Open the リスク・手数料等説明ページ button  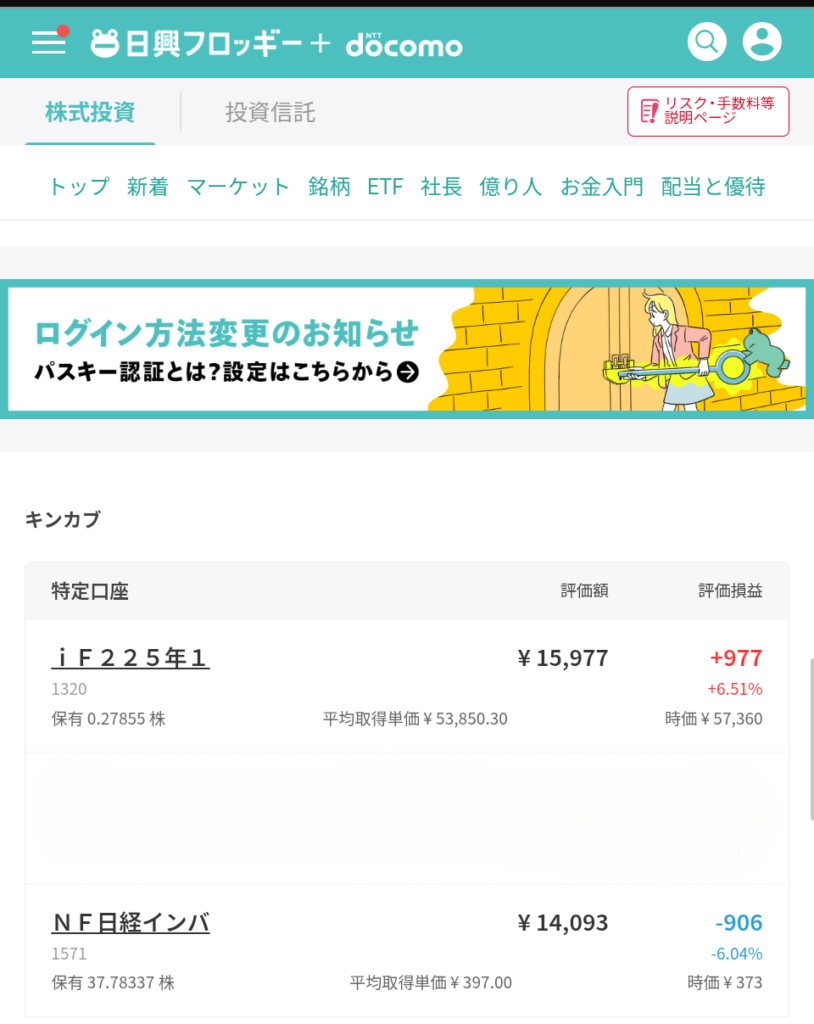point(708,111)
